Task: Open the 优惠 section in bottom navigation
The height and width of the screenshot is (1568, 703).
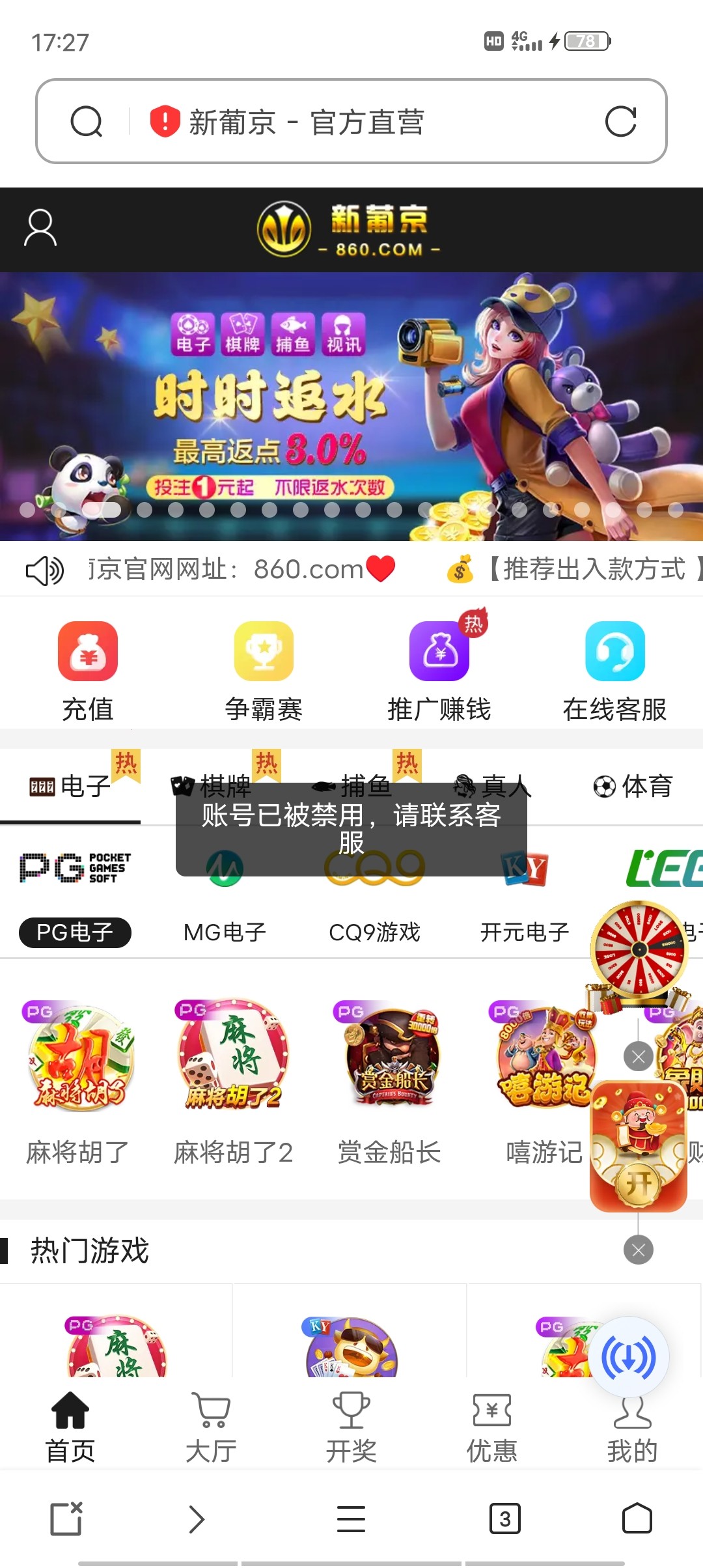Action: 491,1426
